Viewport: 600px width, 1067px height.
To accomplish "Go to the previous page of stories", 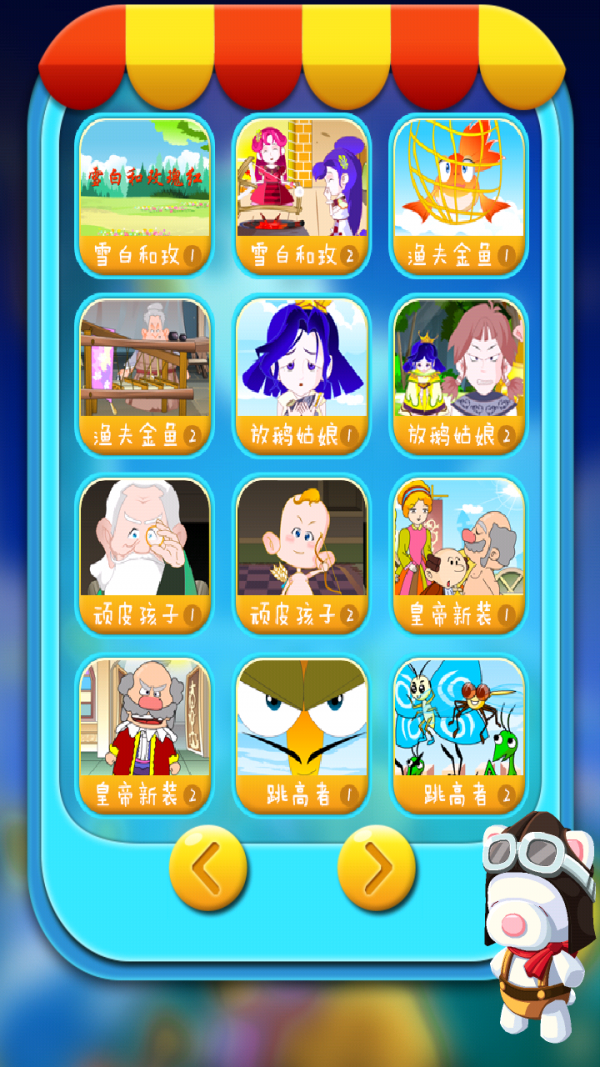I will tap(208, 868).
